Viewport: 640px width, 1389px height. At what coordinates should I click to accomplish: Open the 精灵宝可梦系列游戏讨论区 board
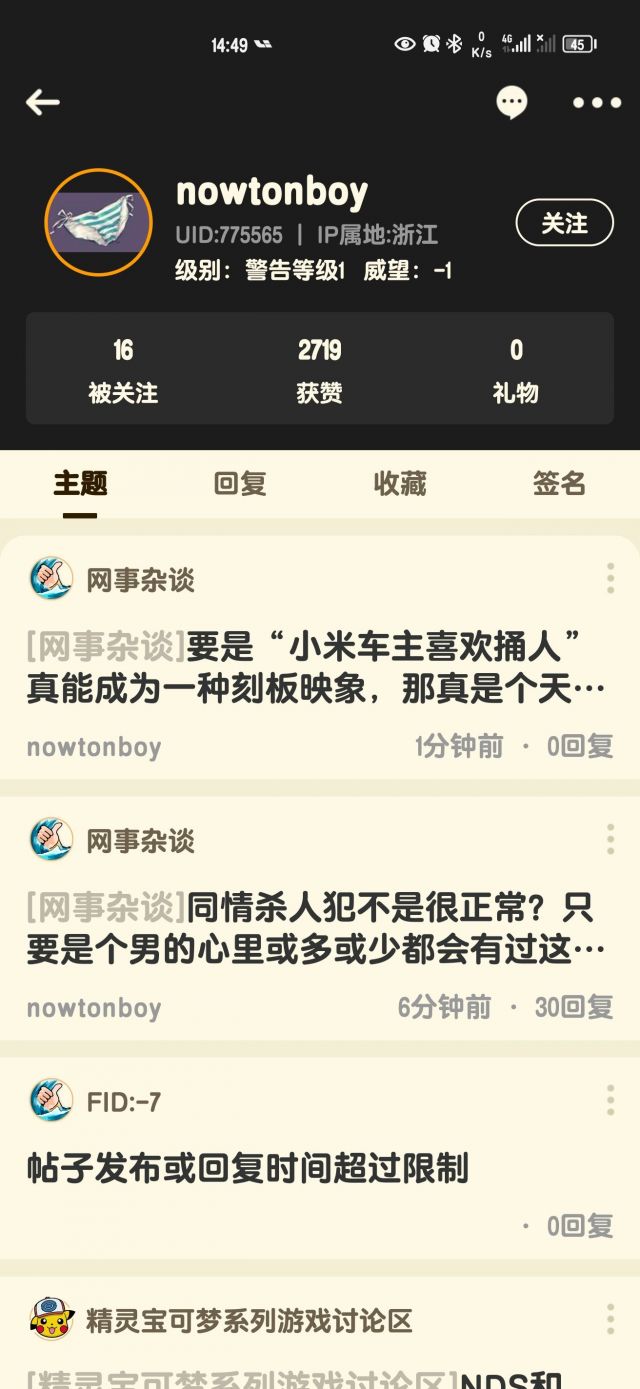pos(249,1320)
